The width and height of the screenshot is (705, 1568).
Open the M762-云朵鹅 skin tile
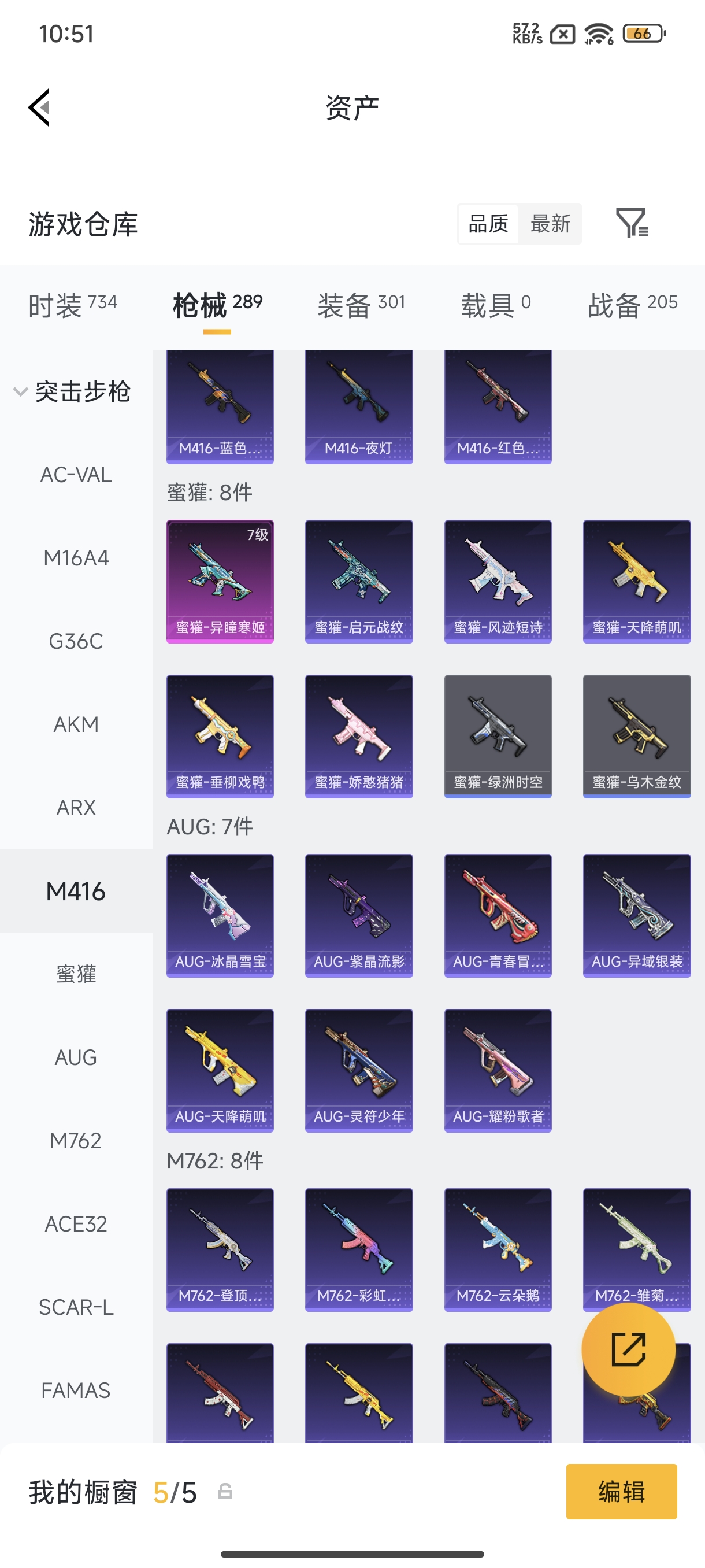498,1249
